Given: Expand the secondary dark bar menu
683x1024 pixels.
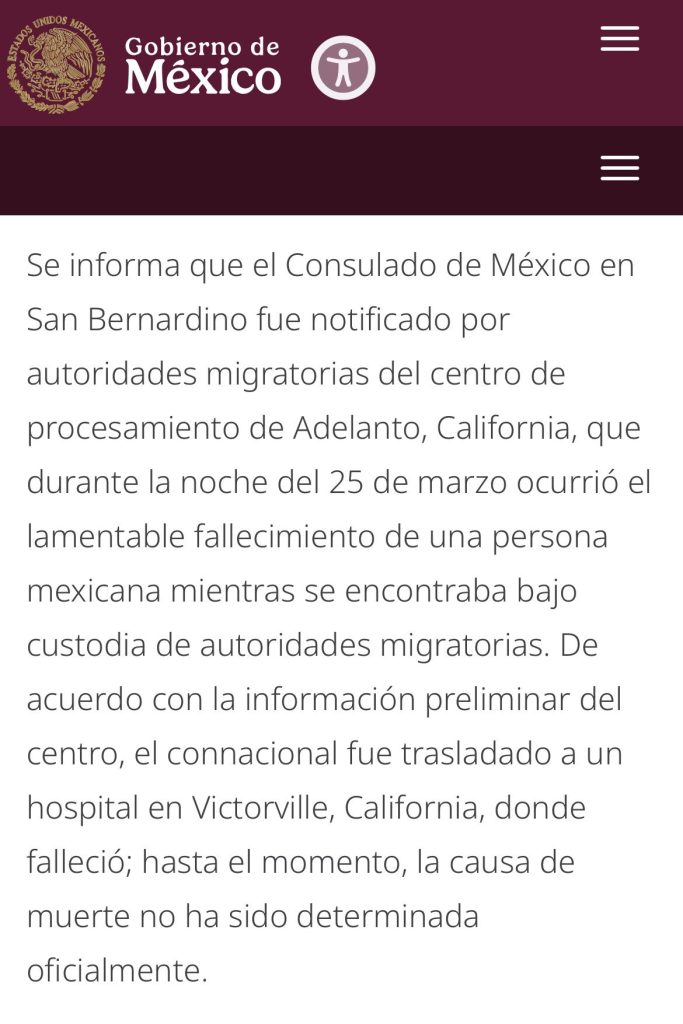Looking at the screenshot, I should click(619, 169).
